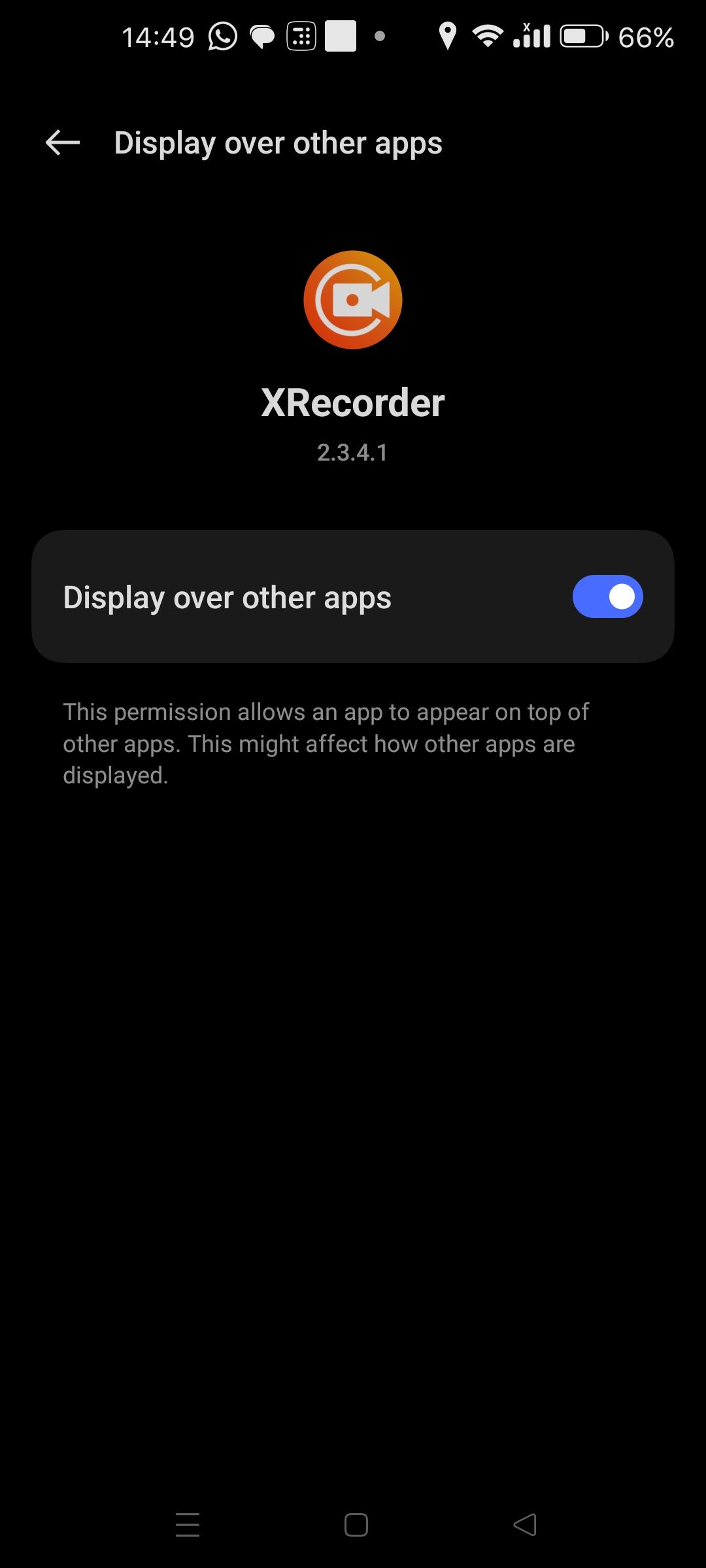Select the XRecorder version number text
Image resolution: width=706 pixels, height=1568 pixels.
[352, 451]
